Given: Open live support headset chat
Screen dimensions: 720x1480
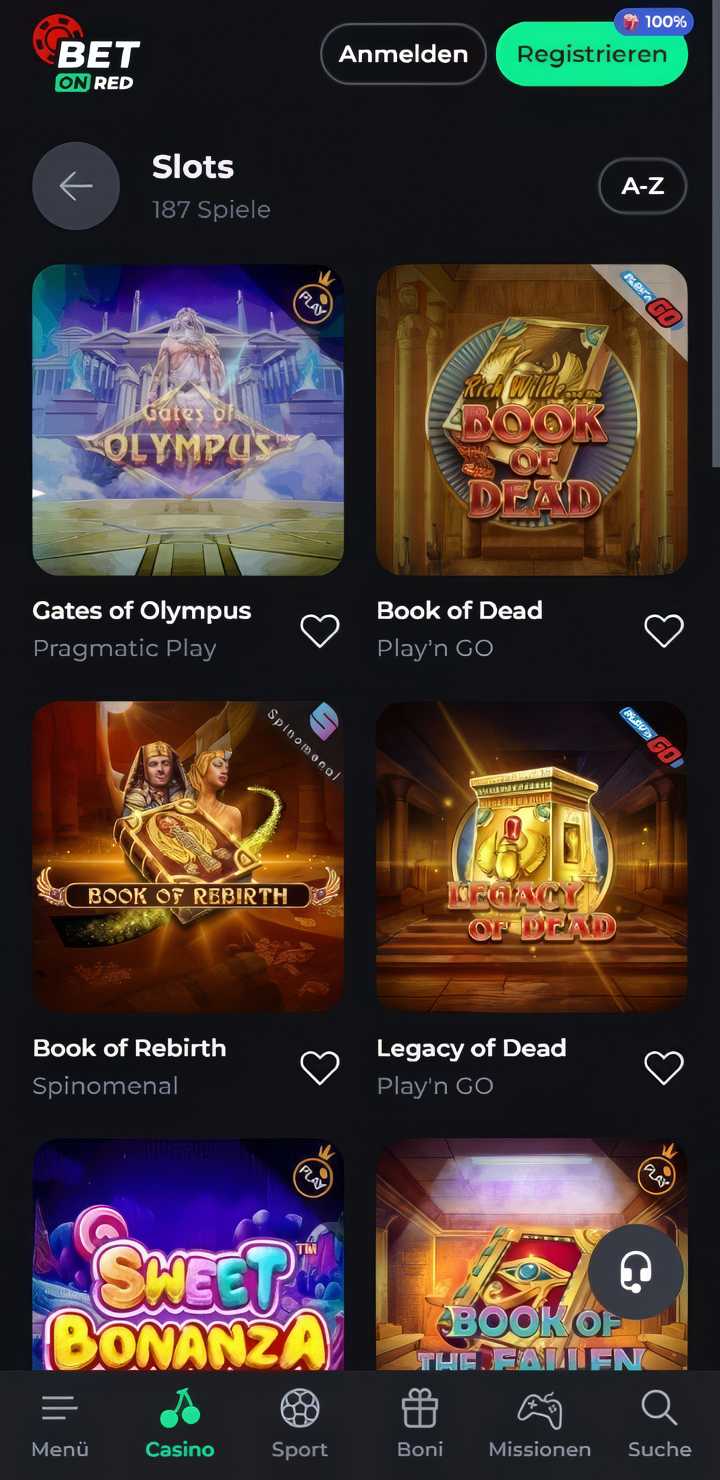Looking at the screenshot, I should pyautogui.click(x=636, y=1272).
